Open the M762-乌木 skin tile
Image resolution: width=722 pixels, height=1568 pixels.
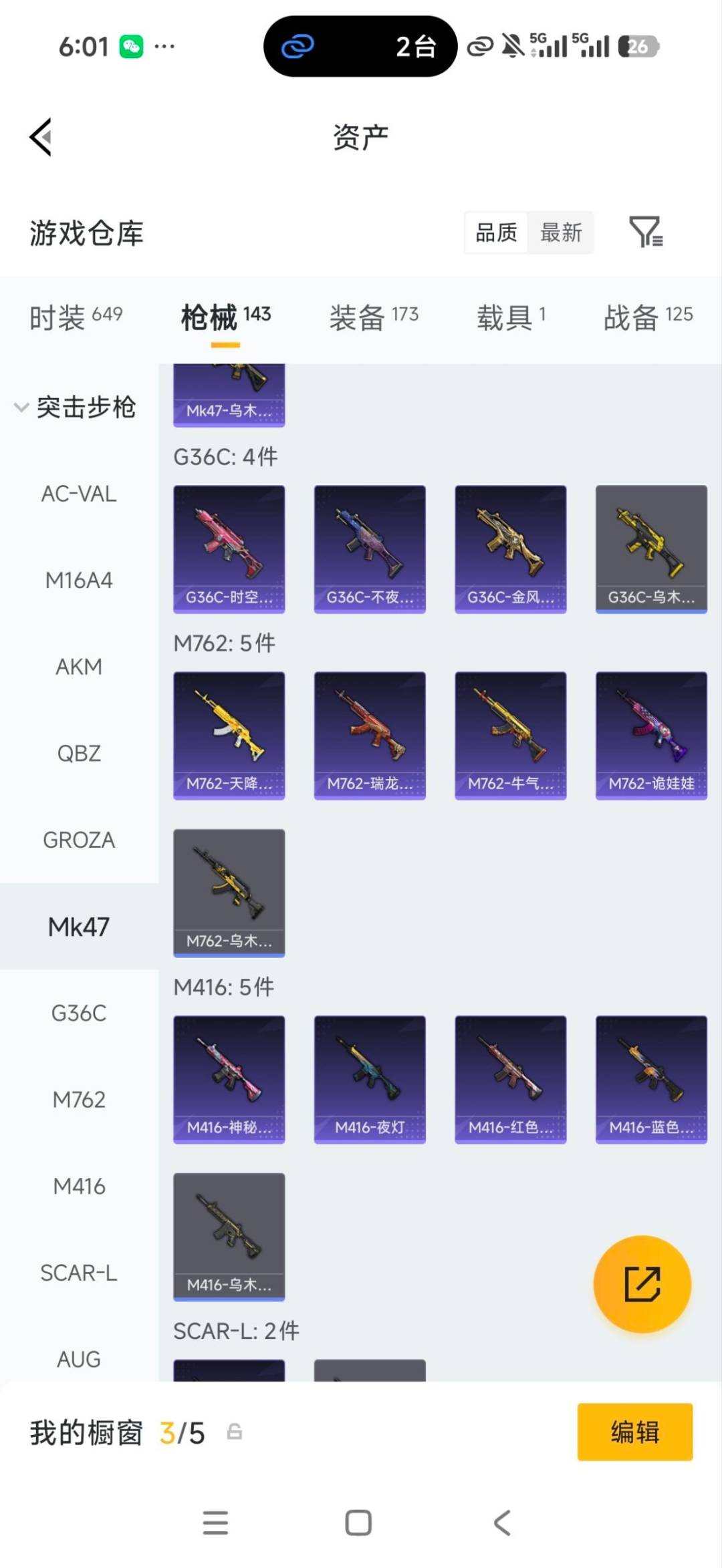229,893
